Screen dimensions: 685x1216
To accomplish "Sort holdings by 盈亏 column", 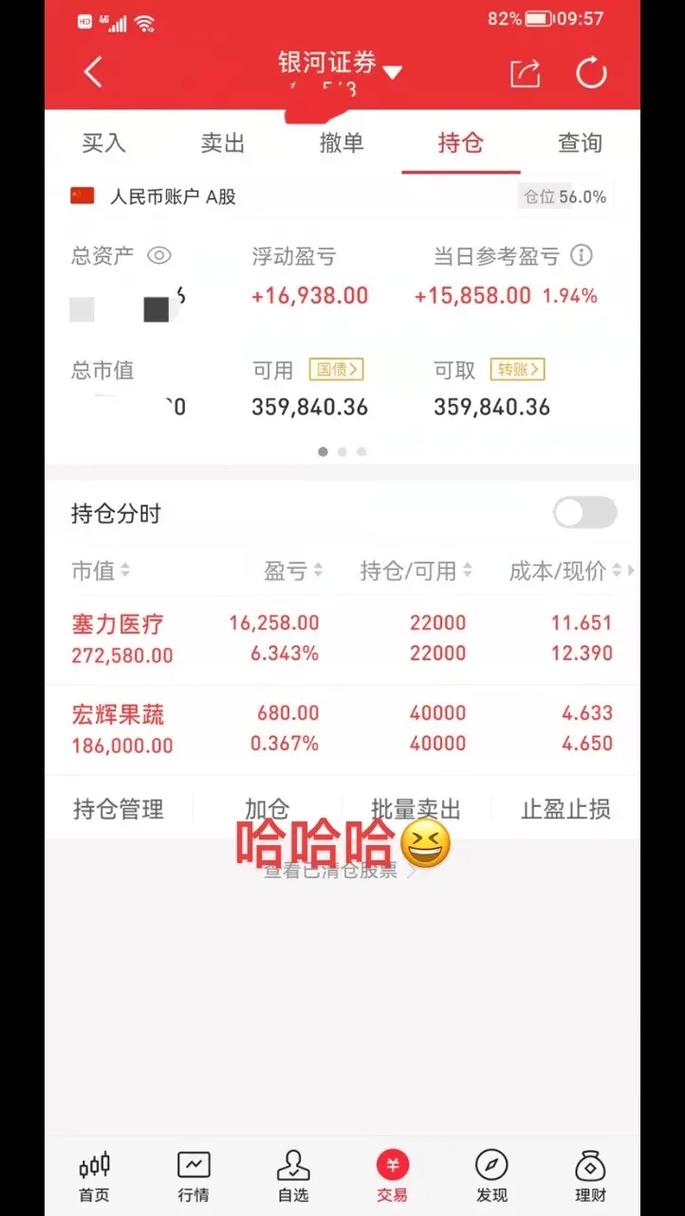I will tap(293, 571).
